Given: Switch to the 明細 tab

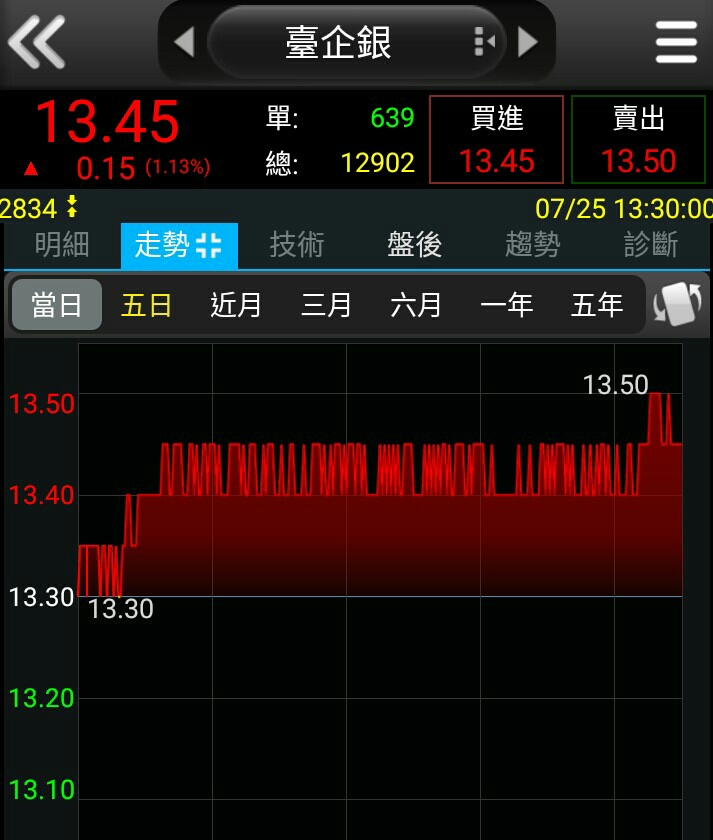Looking at the screenshot, I should [62, 245].
